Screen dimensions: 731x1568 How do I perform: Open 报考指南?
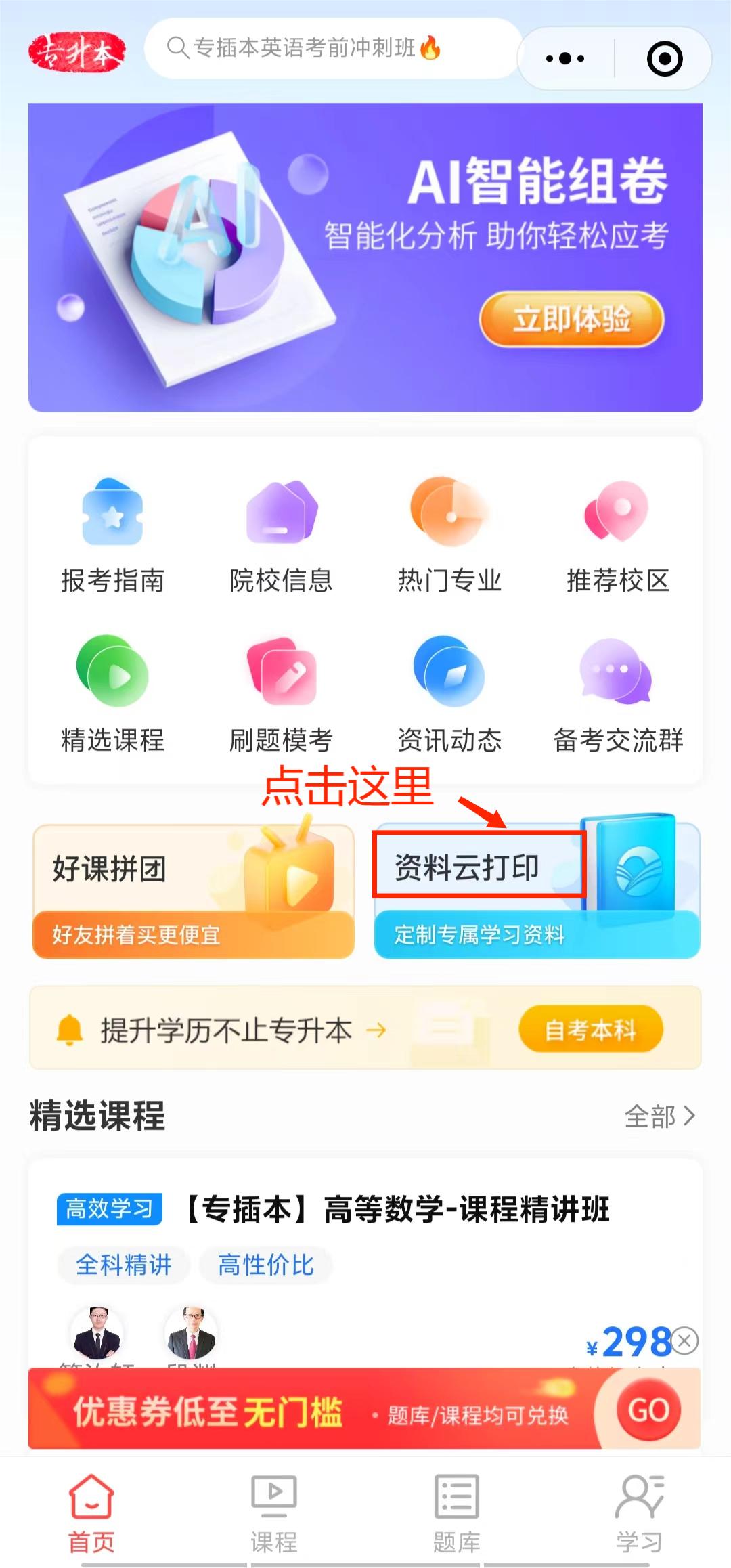pyautogui.click(x=112, y=535)
